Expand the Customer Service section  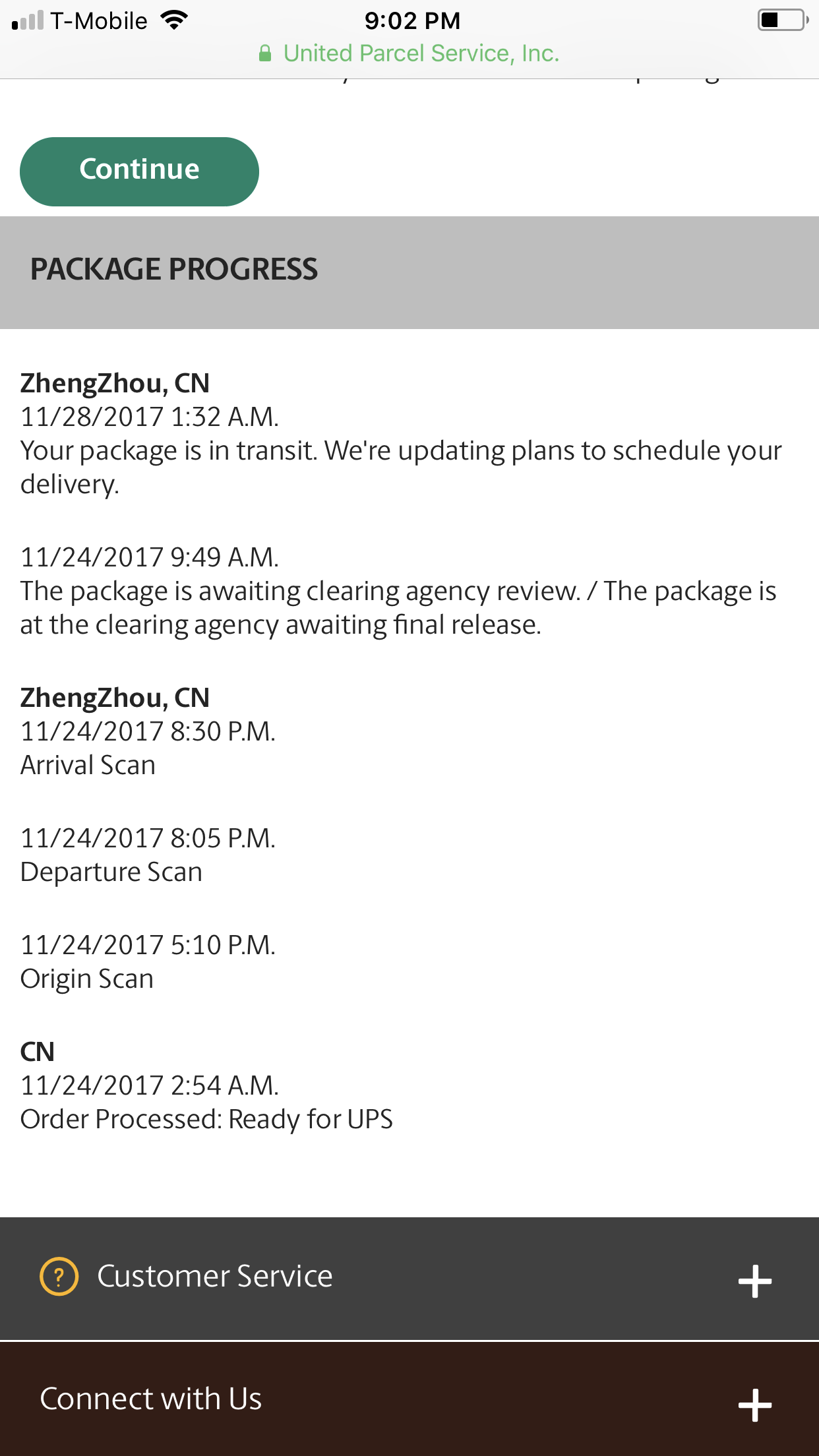(409, 1279)
